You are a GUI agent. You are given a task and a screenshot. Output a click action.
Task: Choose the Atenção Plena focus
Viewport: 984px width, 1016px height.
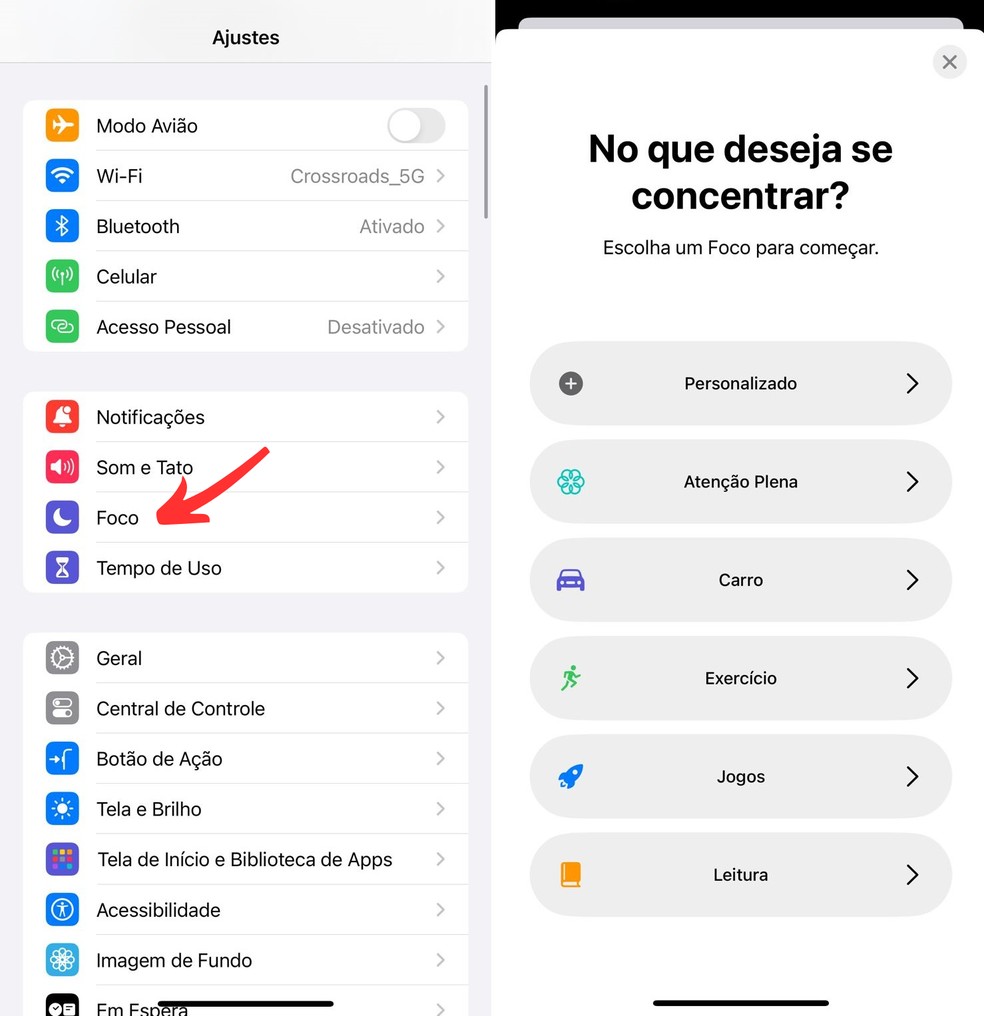click(x=740, y=481)
